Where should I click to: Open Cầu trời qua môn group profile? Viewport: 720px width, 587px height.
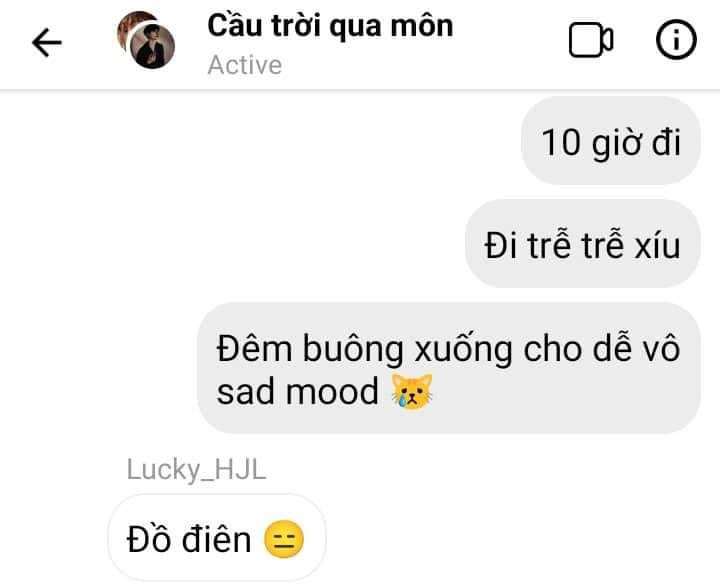click(330, 26)
